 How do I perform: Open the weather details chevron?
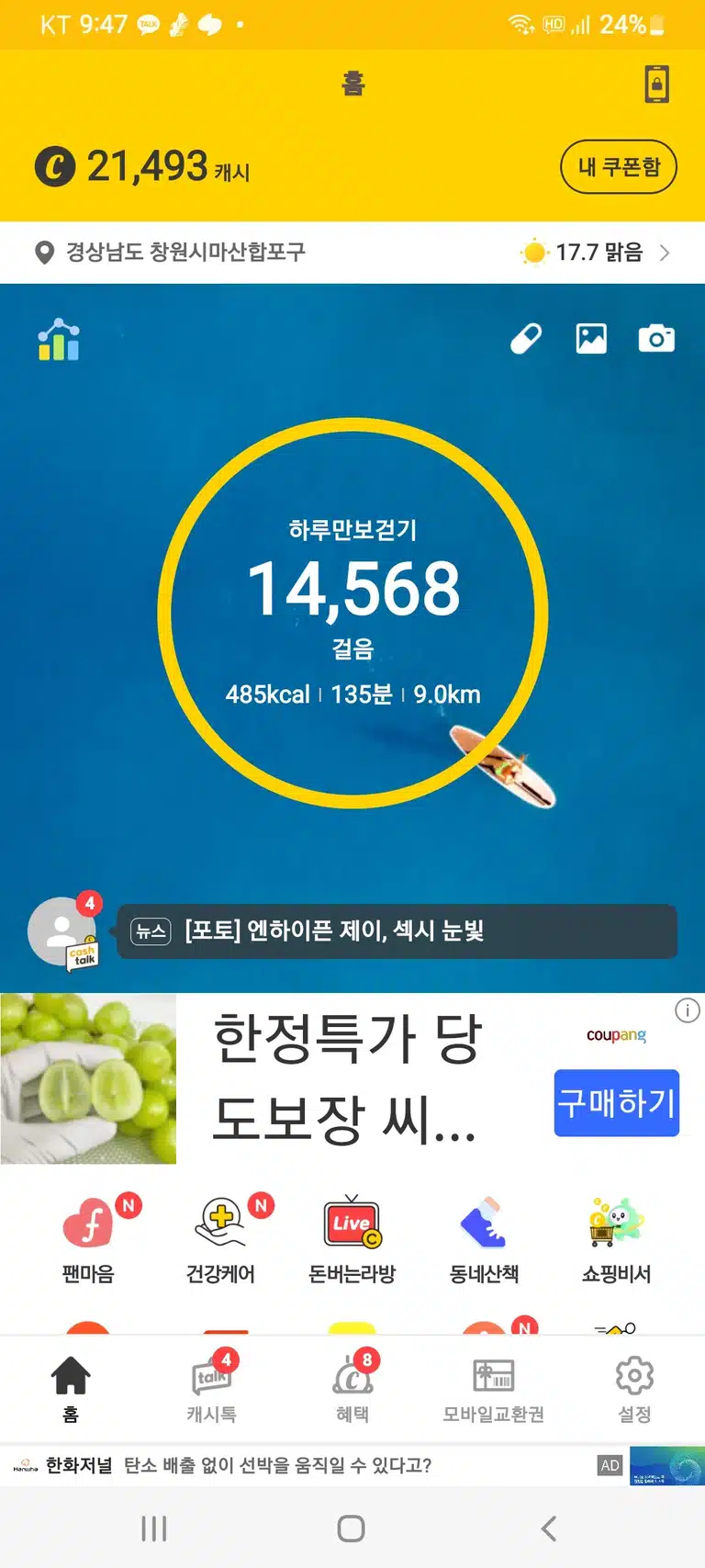pos(665,253)
